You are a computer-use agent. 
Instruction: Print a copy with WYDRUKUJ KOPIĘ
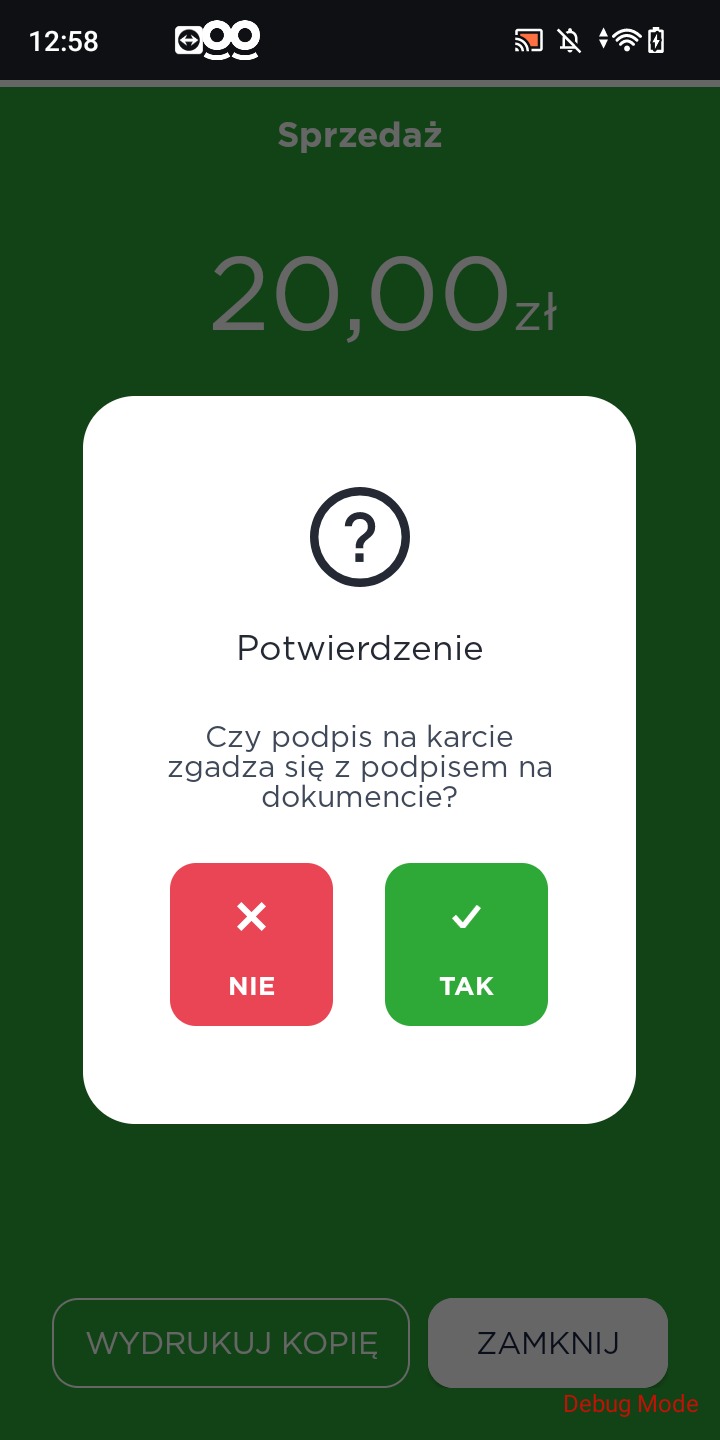click(231, 1342)
